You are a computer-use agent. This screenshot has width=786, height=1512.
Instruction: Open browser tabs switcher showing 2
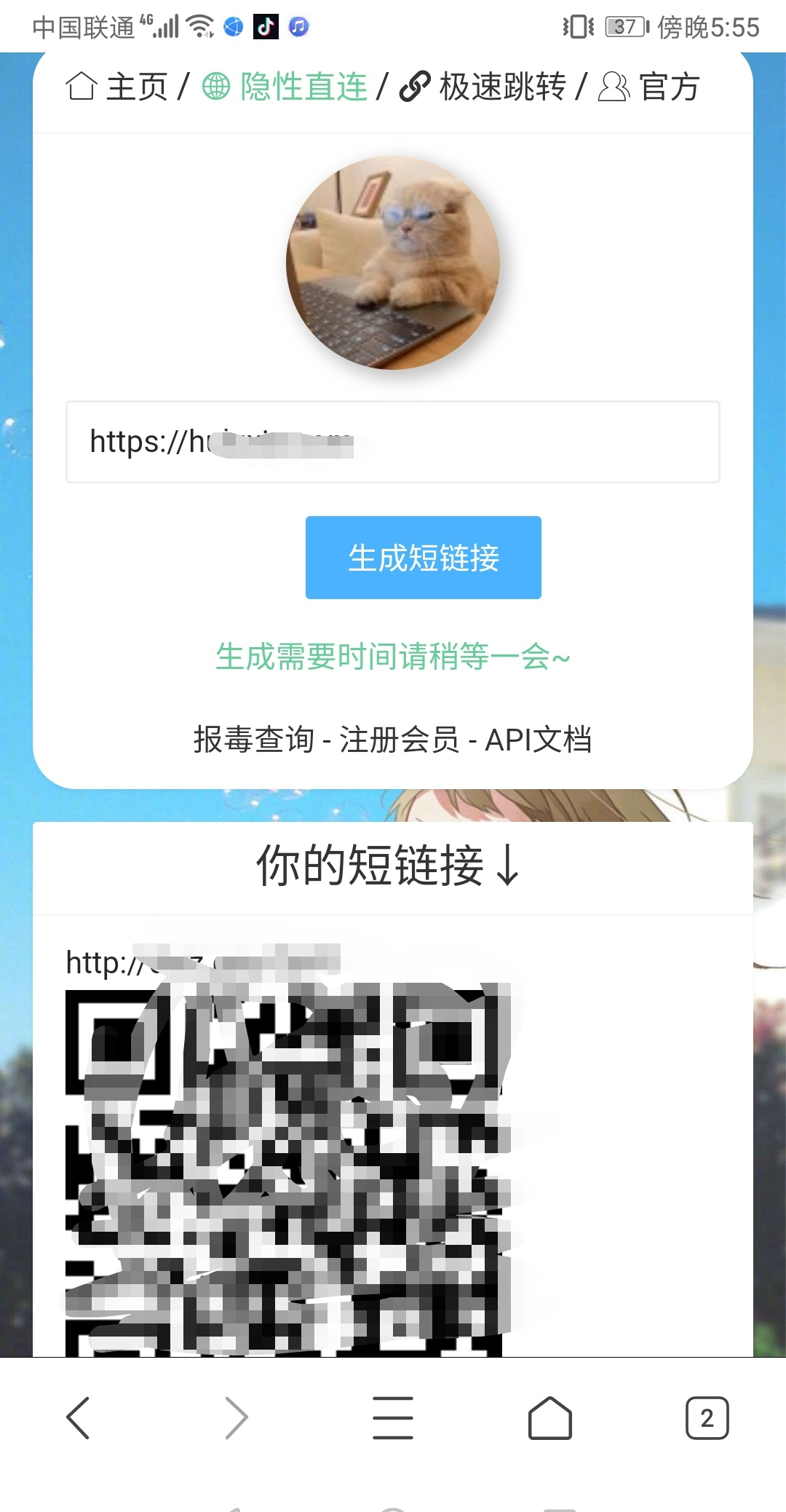[706, 1417]
